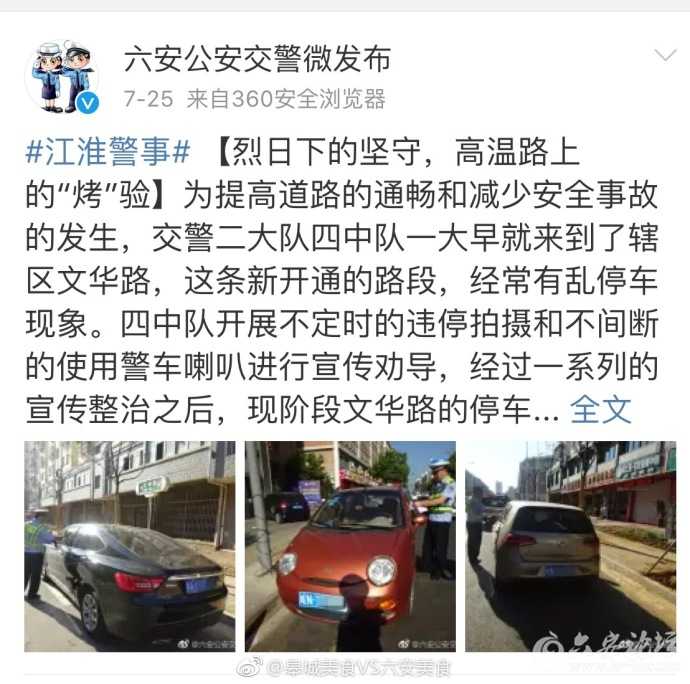Image resolution: width=690 pixels, height=684 pixels.
Task: Open the #江淮警事# hashtag topic
Action: click(x=108, y=152)
